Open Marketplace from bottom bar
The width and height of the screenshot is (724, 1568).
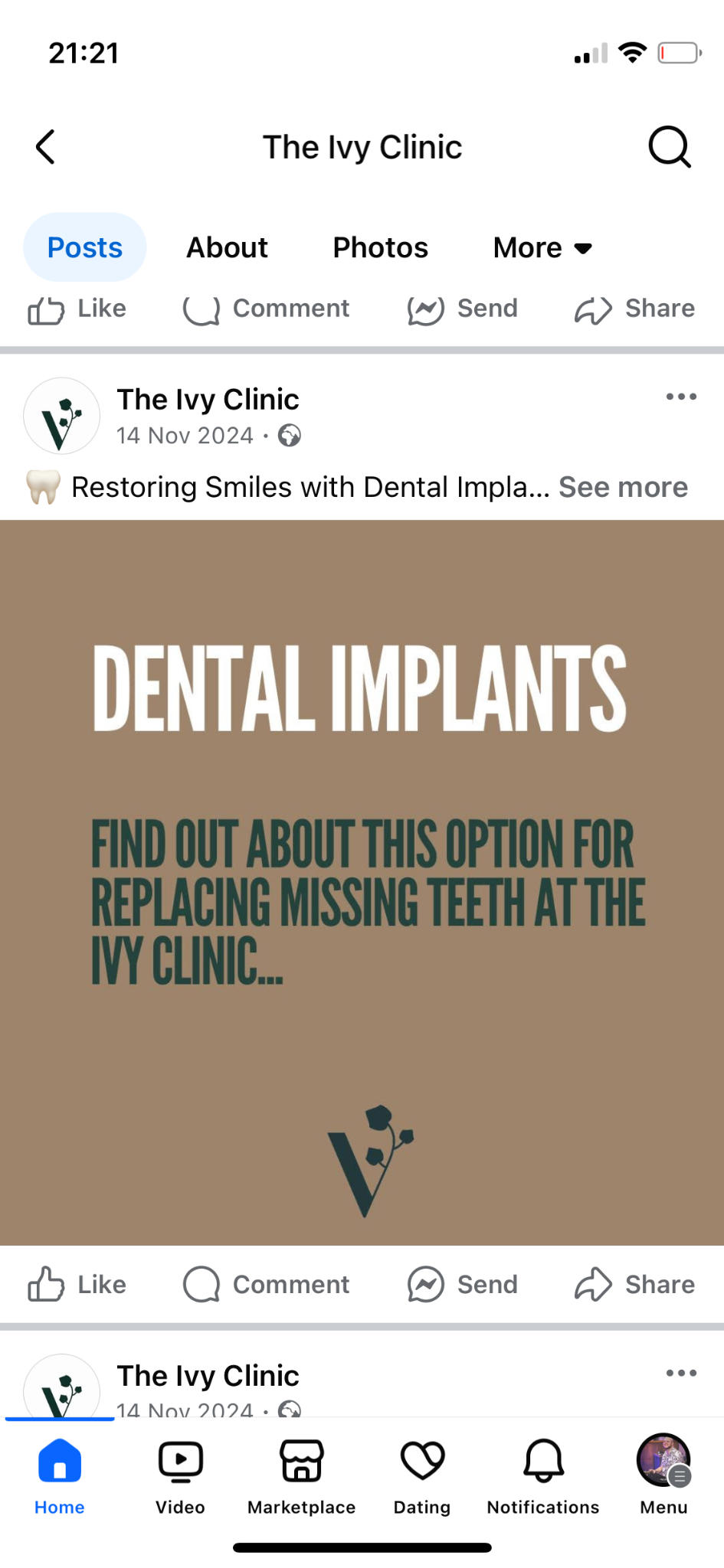(x=301, y=1475)
